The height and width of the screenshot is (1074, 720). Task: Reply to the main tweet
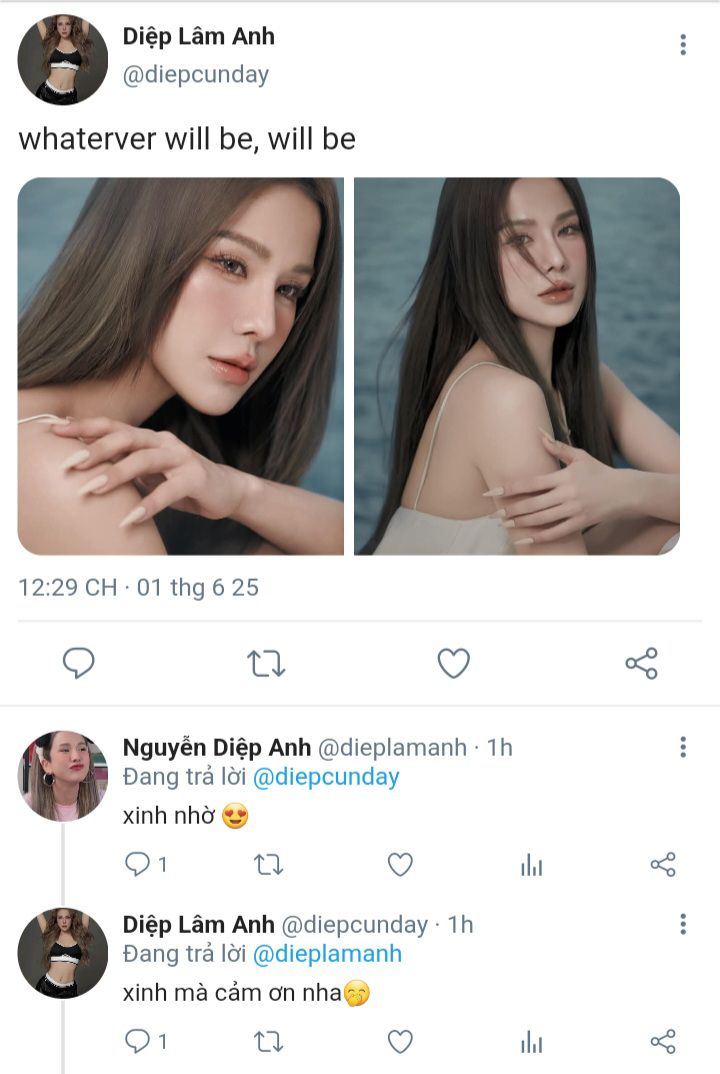coord(78,663)
